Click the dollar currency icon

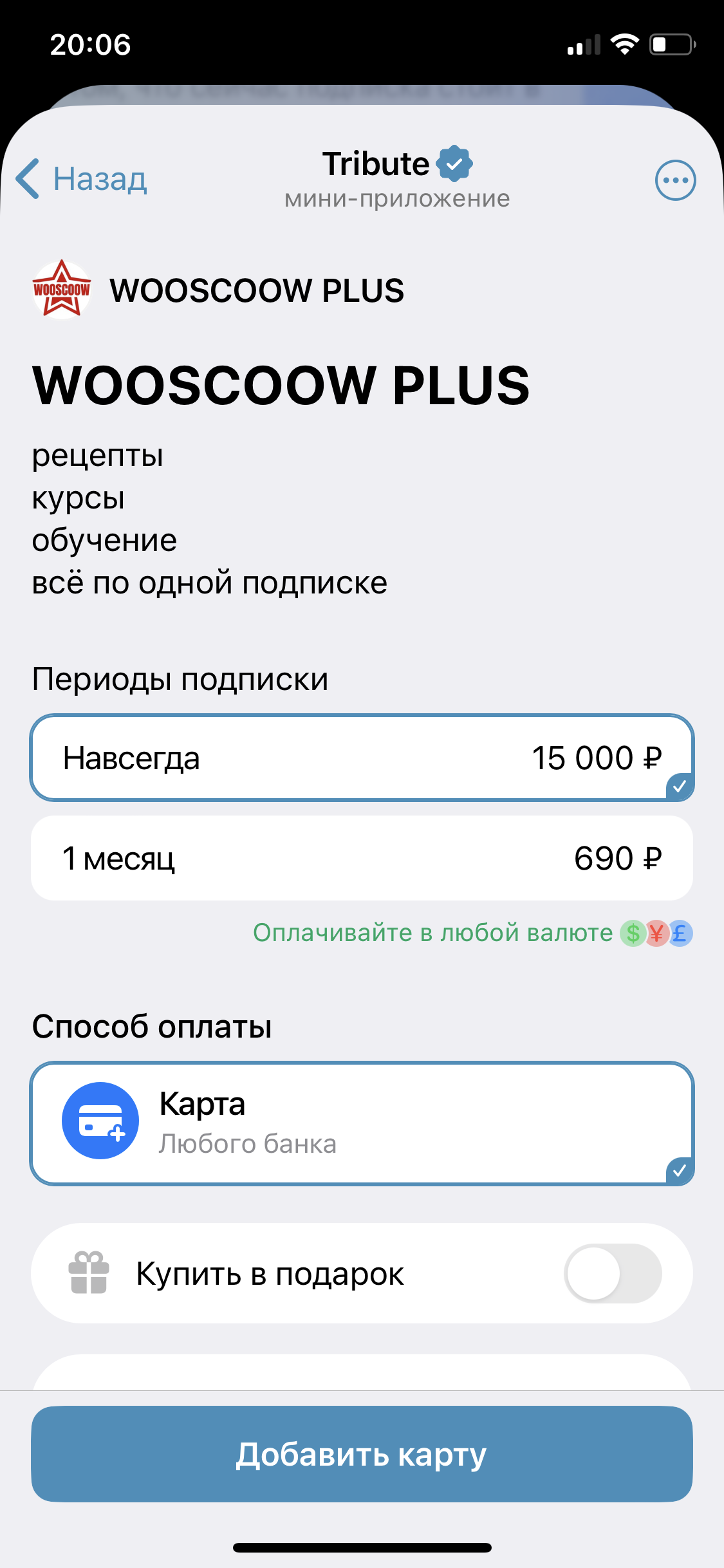pos(632,934)
